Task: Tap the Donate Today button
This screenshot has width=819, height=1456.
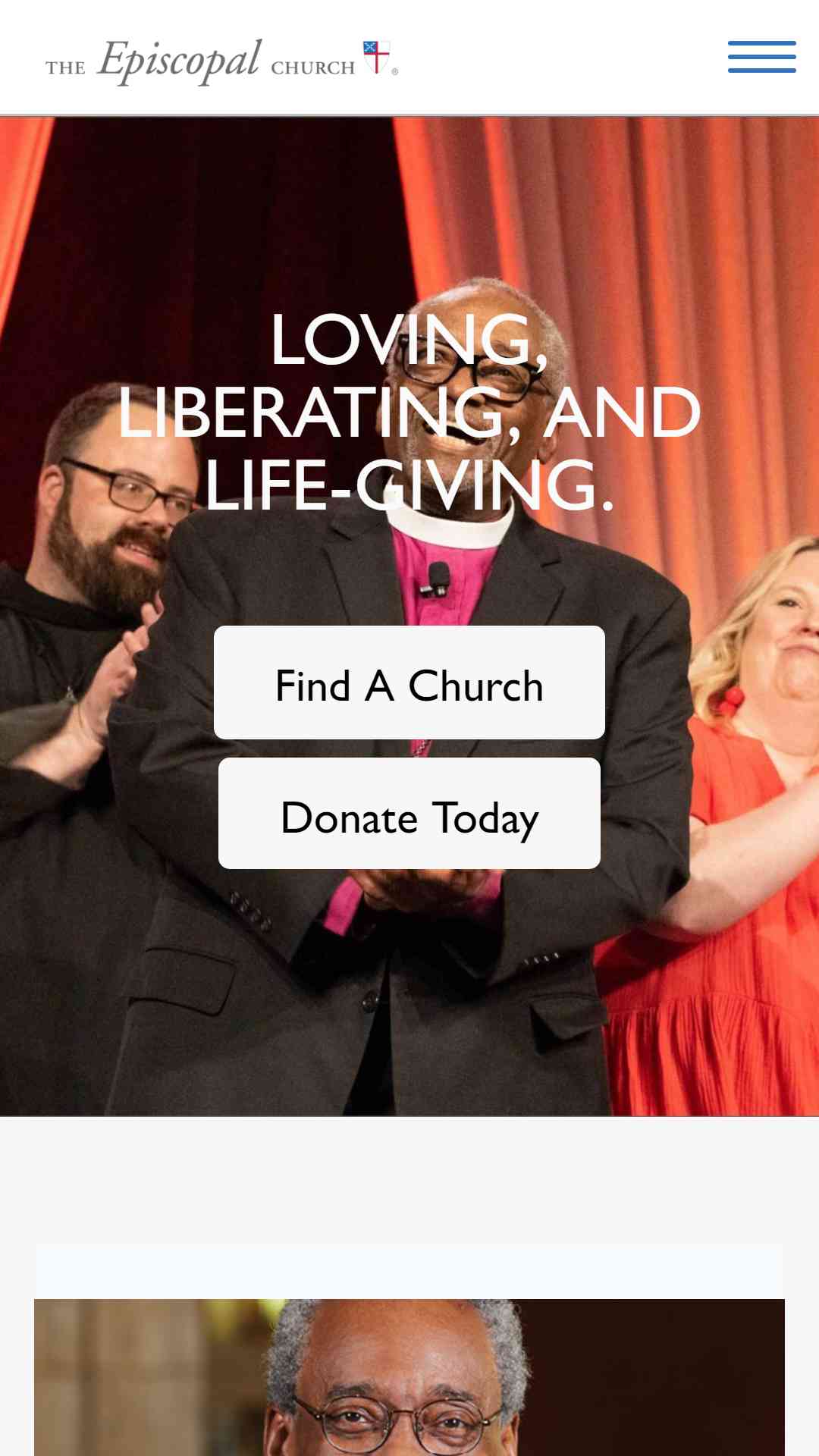Action: coord(409,814)
